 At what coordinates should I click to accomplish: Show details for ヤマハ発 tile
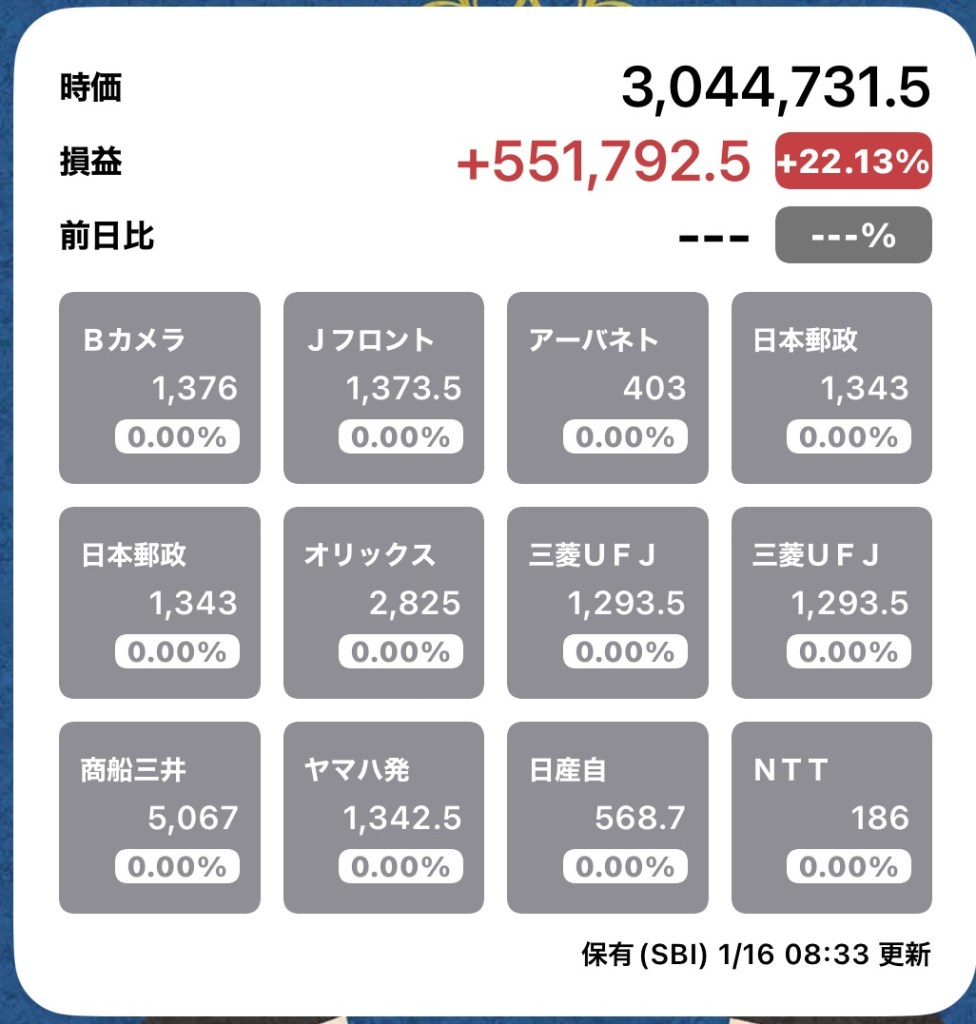384,818
